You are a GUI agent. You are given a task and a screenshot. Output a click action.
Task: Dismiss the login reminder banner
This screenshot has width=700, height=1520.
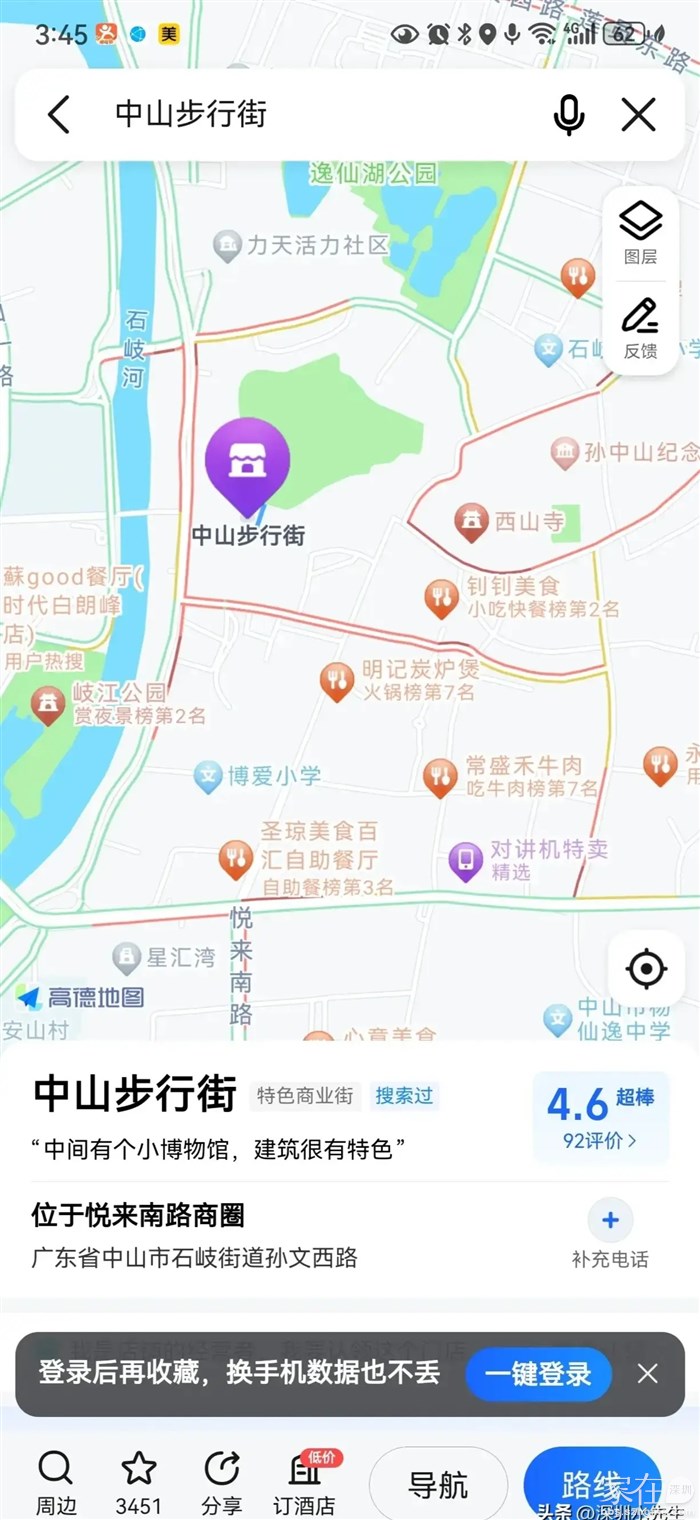point(648,1373)
